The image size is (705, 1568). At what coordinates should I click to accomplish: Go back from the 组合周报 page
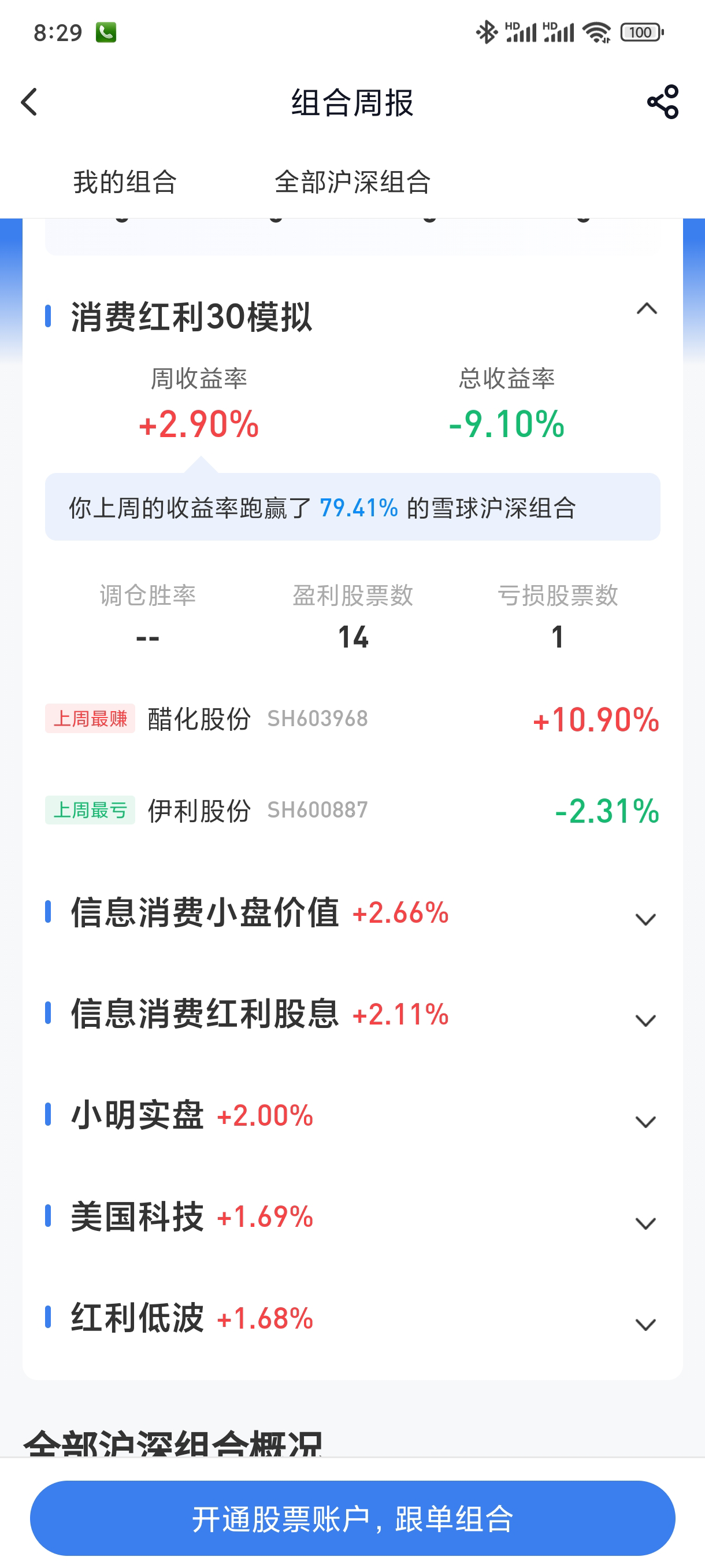pyautogui.click(x=29, y=102)
